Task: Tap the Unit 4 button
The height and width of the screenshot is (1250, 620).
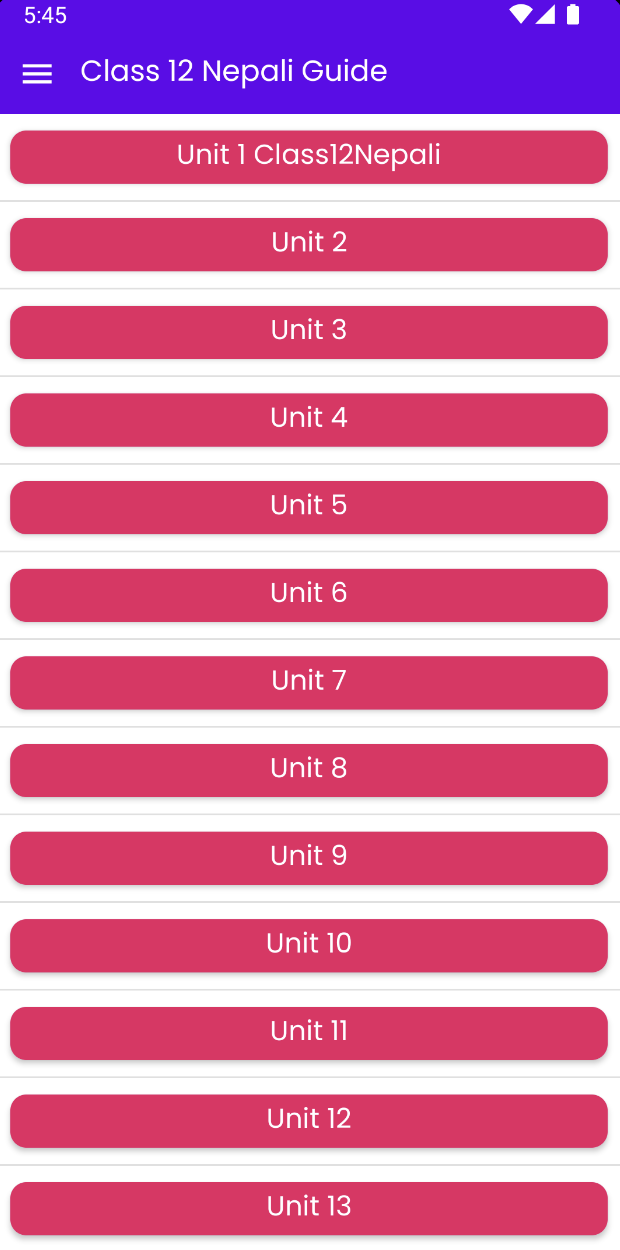Action: 309,419
